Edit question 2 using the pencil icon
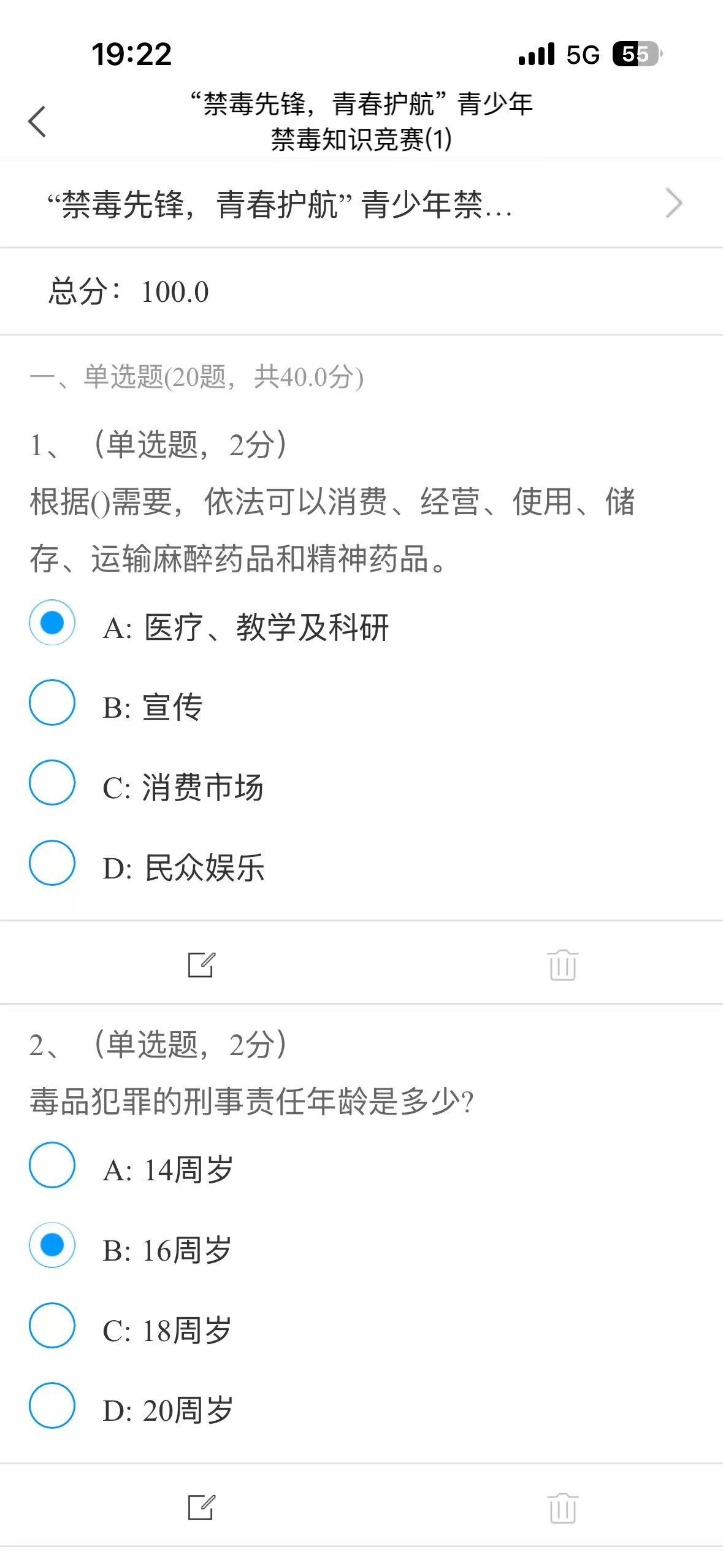Image resolution: width=723 pixels, height=1568 pixels. (201, 1507)
